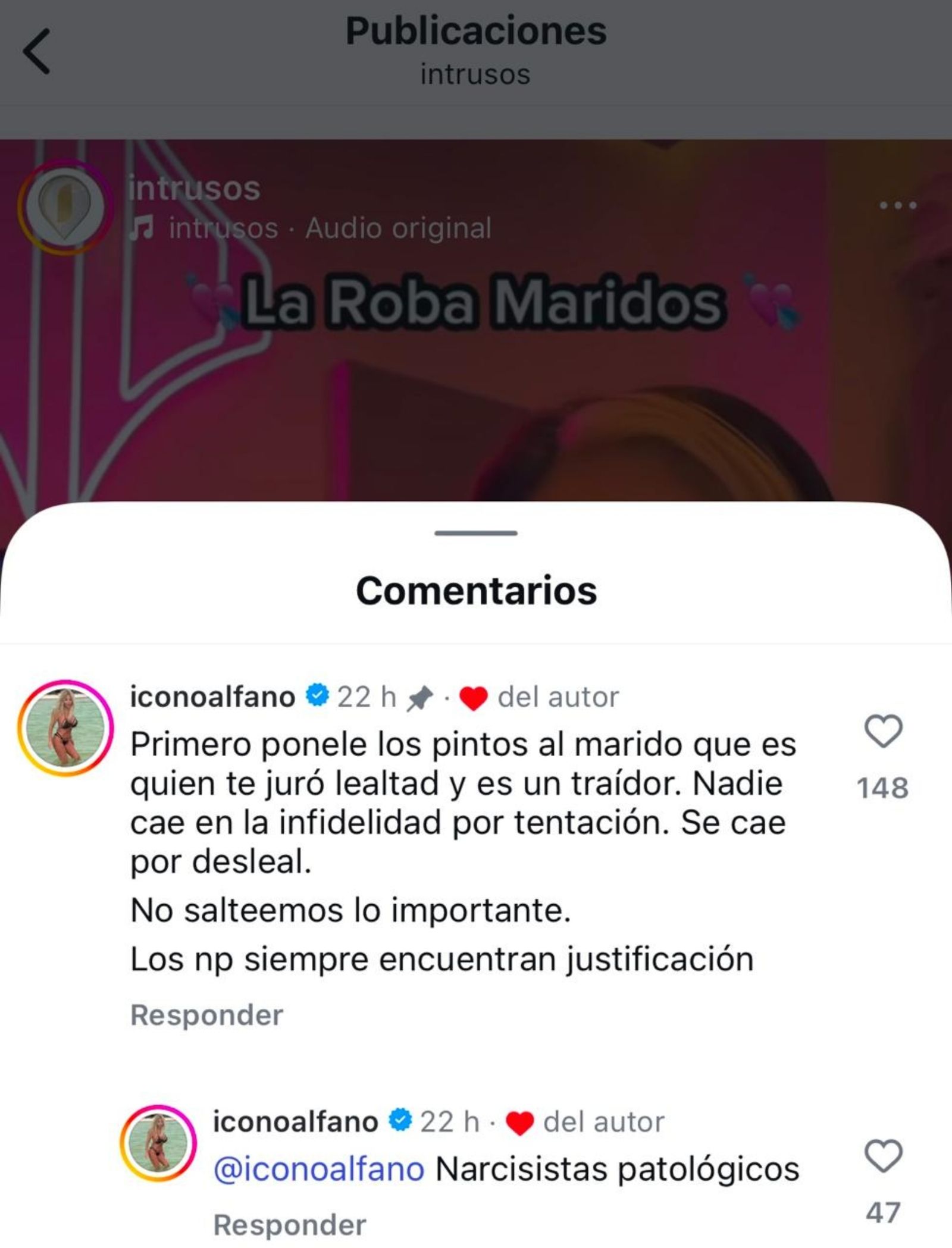Tap the comments sheet drag handle

[x=476, y=533]
